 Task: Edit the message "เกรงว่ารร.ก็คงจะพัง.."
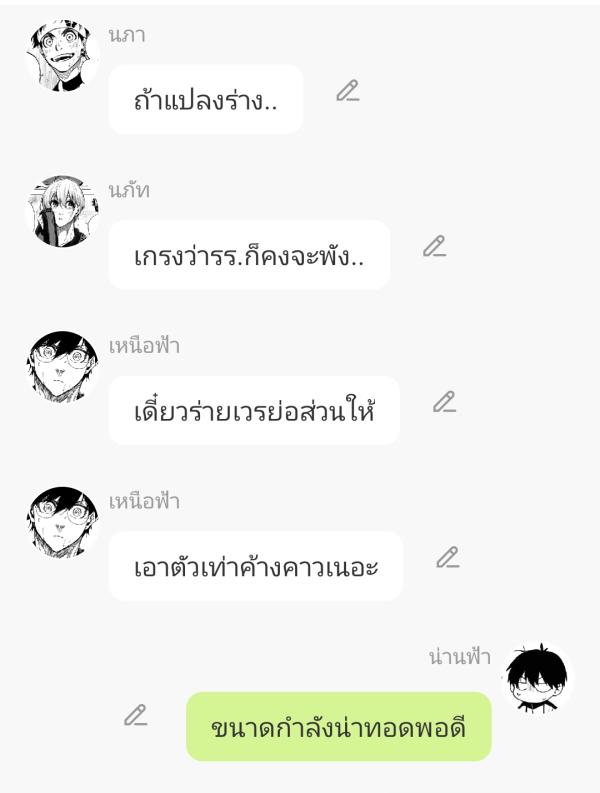[x=434, y=246]
